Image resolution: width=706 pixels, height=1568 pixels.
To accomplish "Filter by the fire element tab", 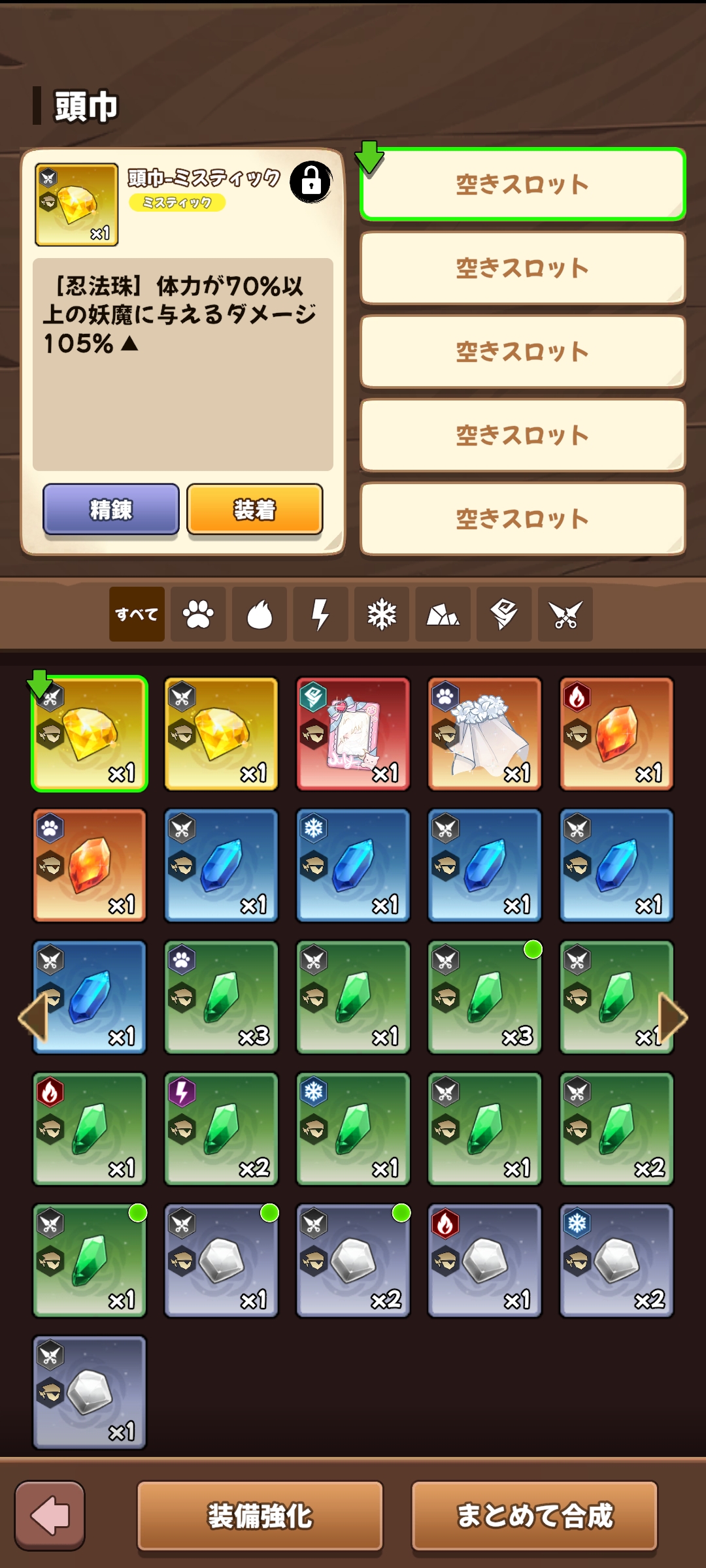I will point(260,614).
